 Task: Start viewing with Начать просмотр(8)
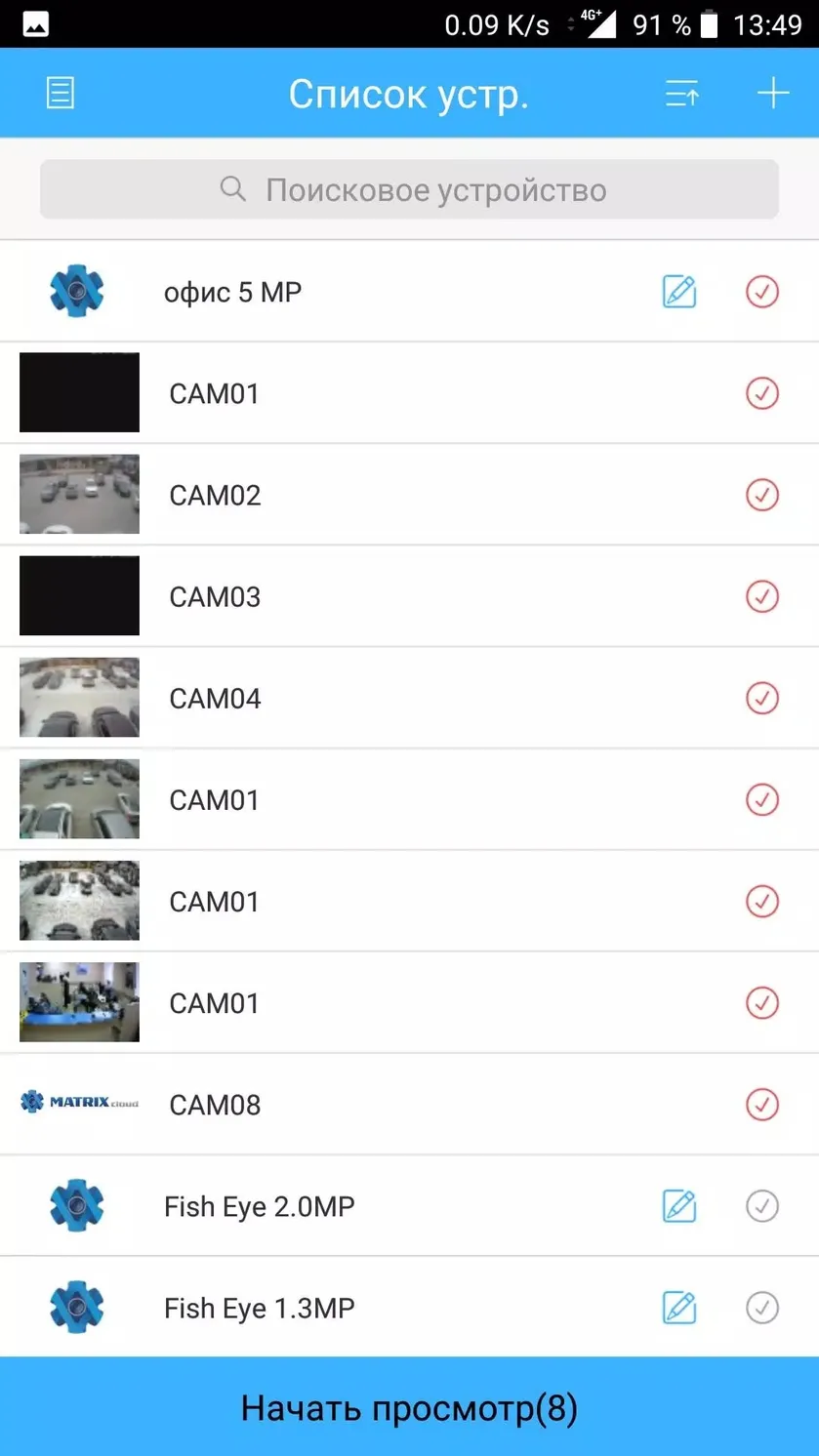(409, 1407)
